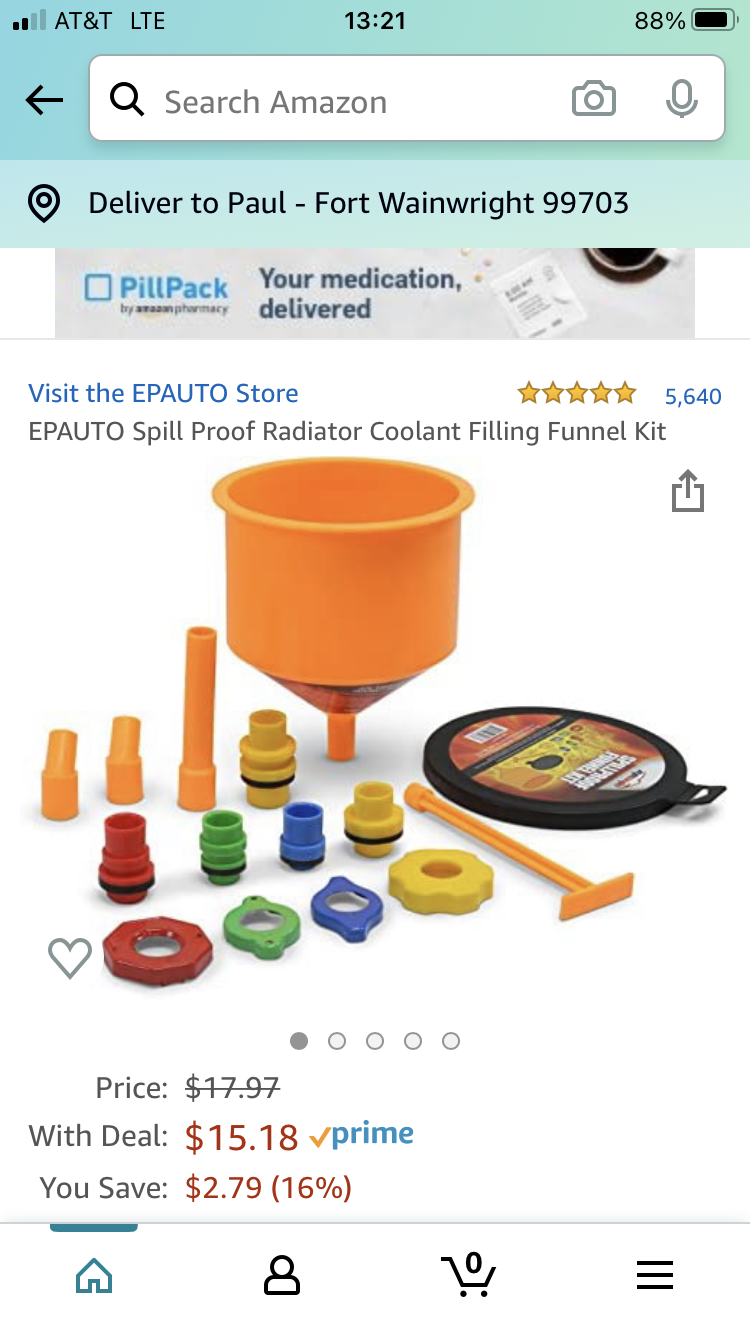Open the account profile tab

[281, 1275]
